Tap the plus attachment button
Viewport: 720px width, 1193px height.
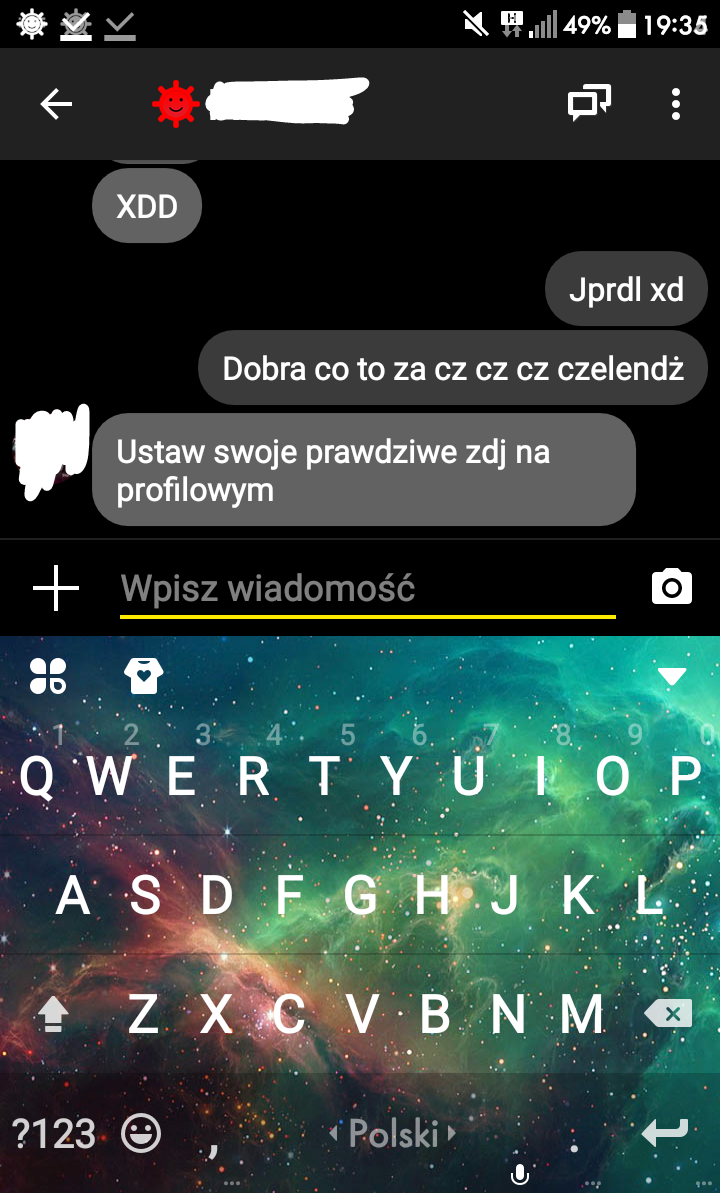(56, 588)
